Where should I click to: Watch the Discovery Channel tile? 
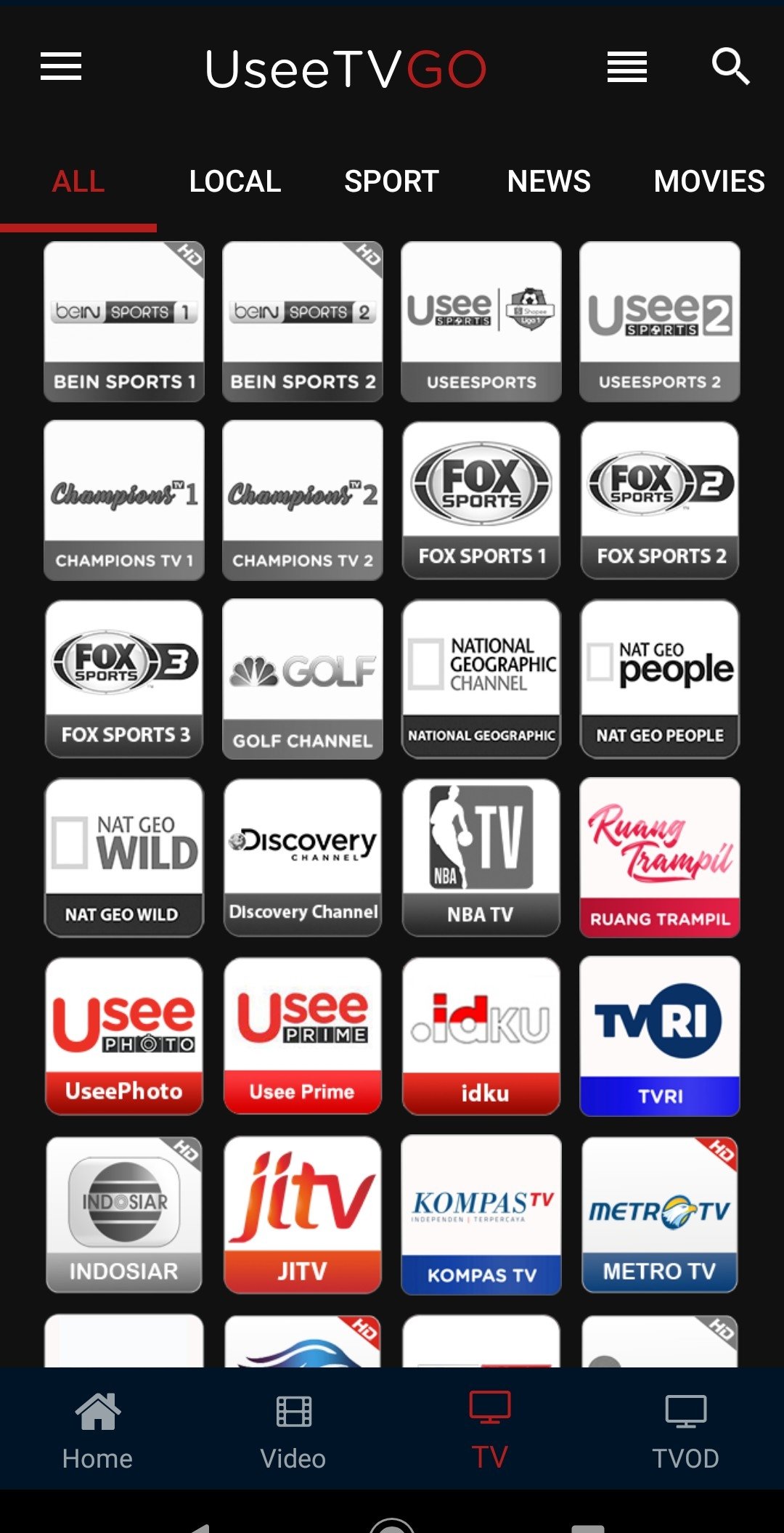point(303,858)
